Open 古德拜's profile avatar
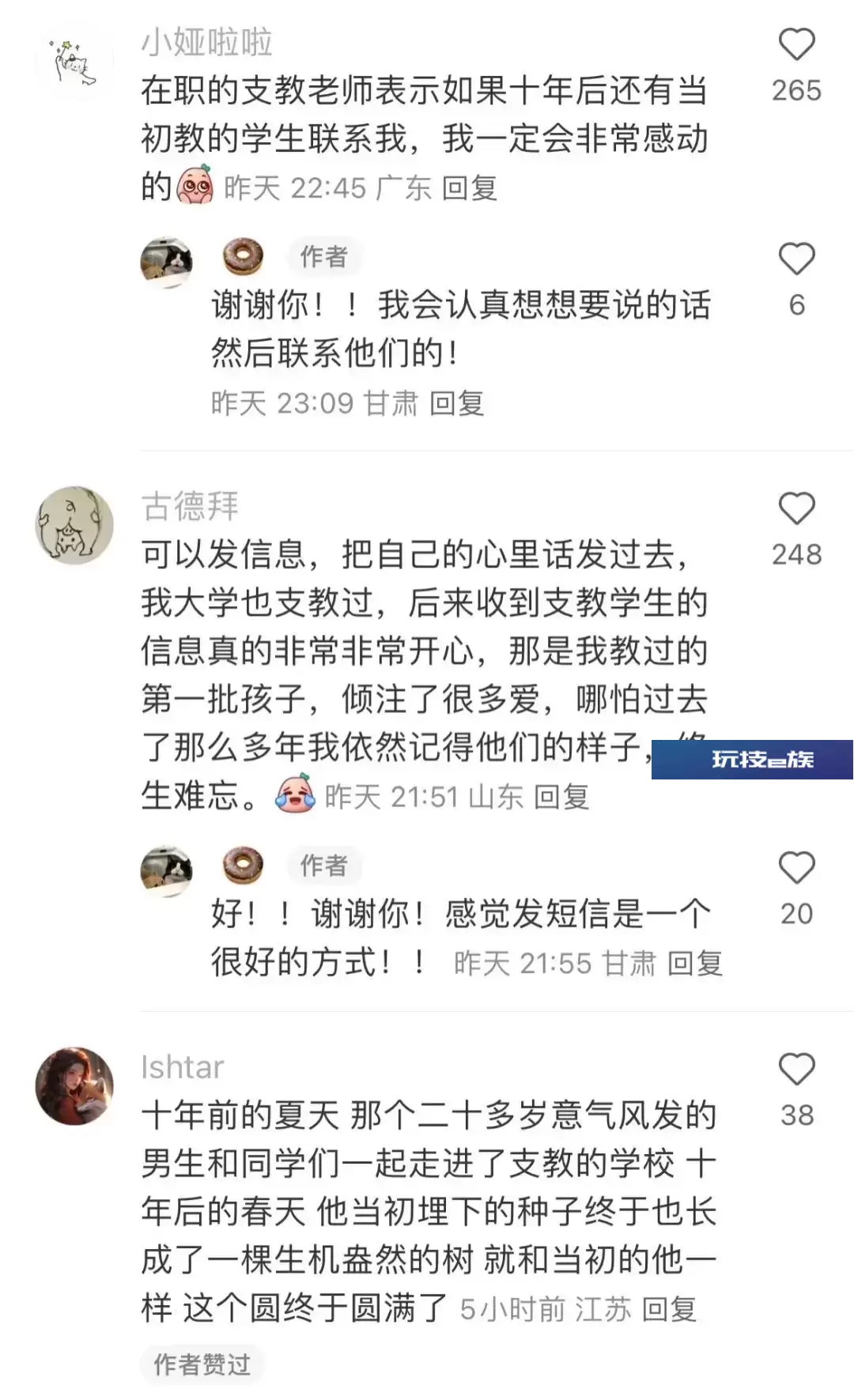 (x=74, y=525)
